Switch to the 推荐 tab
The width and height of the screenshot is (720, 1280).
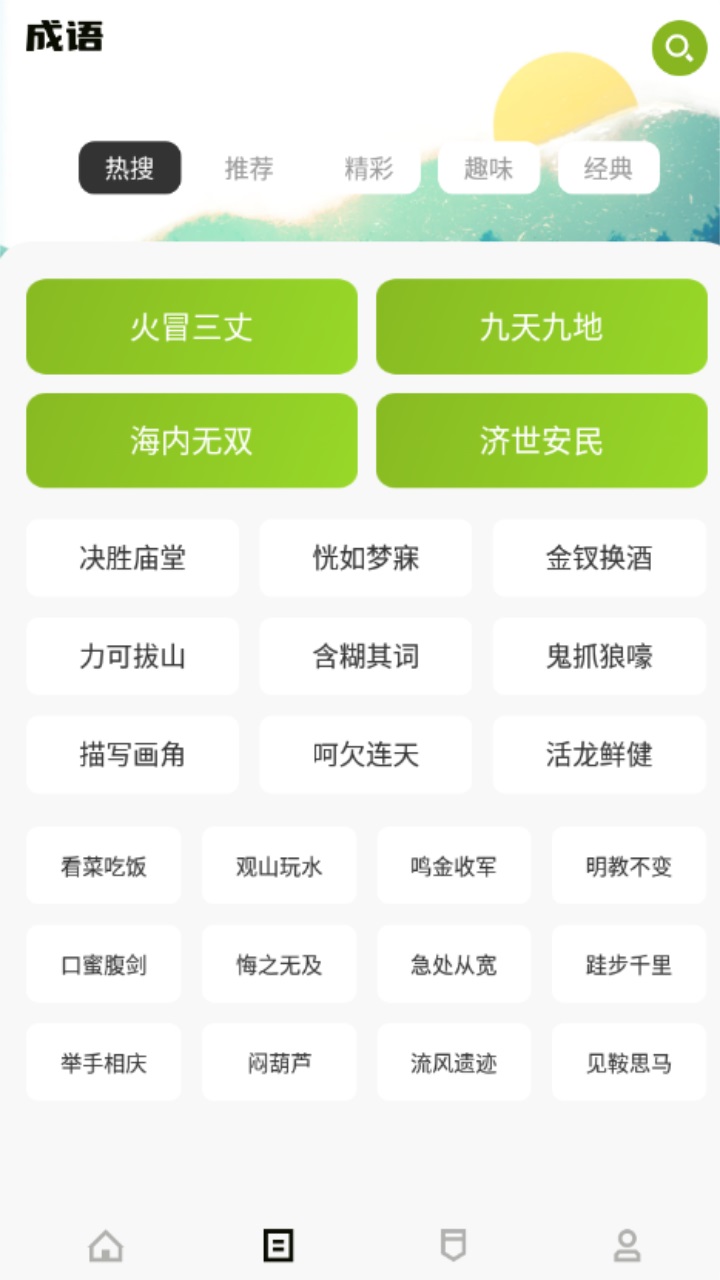coord(250,168)
